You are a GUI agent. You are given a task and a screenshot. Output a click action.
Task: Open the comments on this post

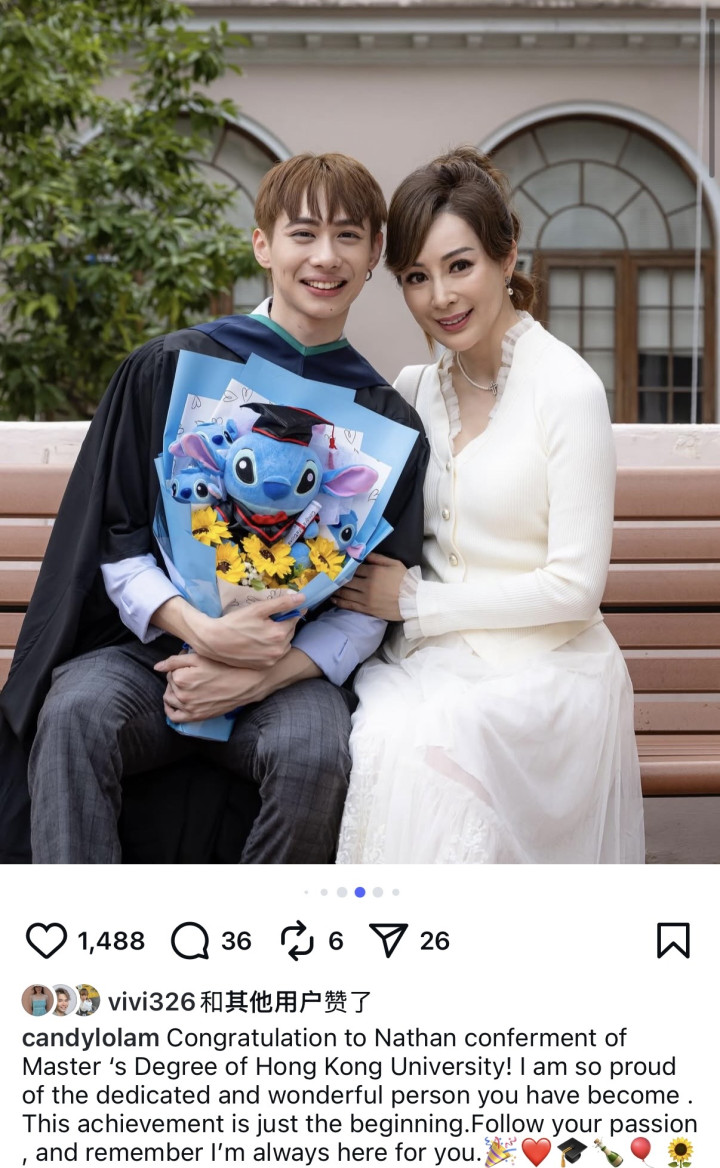click(190, 941)
